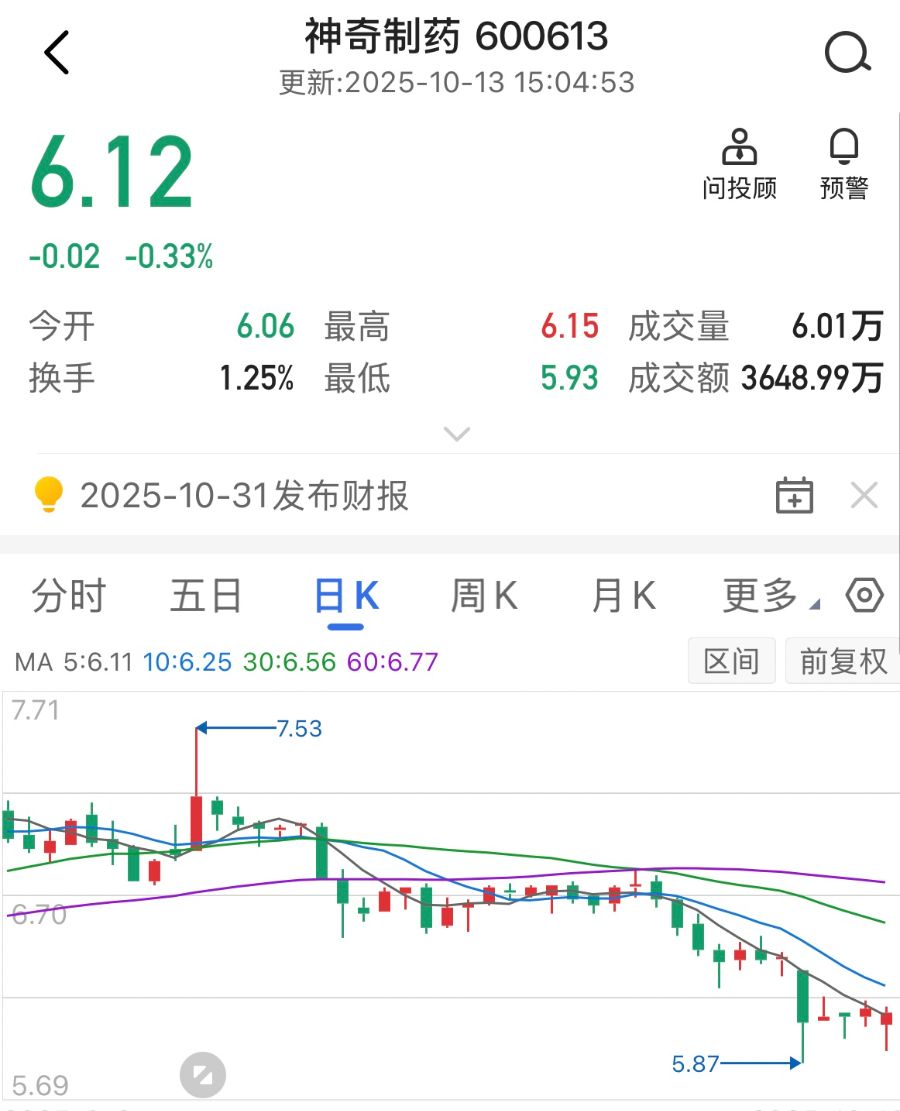
Task: Select the 日K chart tab
Action: click(x=346, y=597)
